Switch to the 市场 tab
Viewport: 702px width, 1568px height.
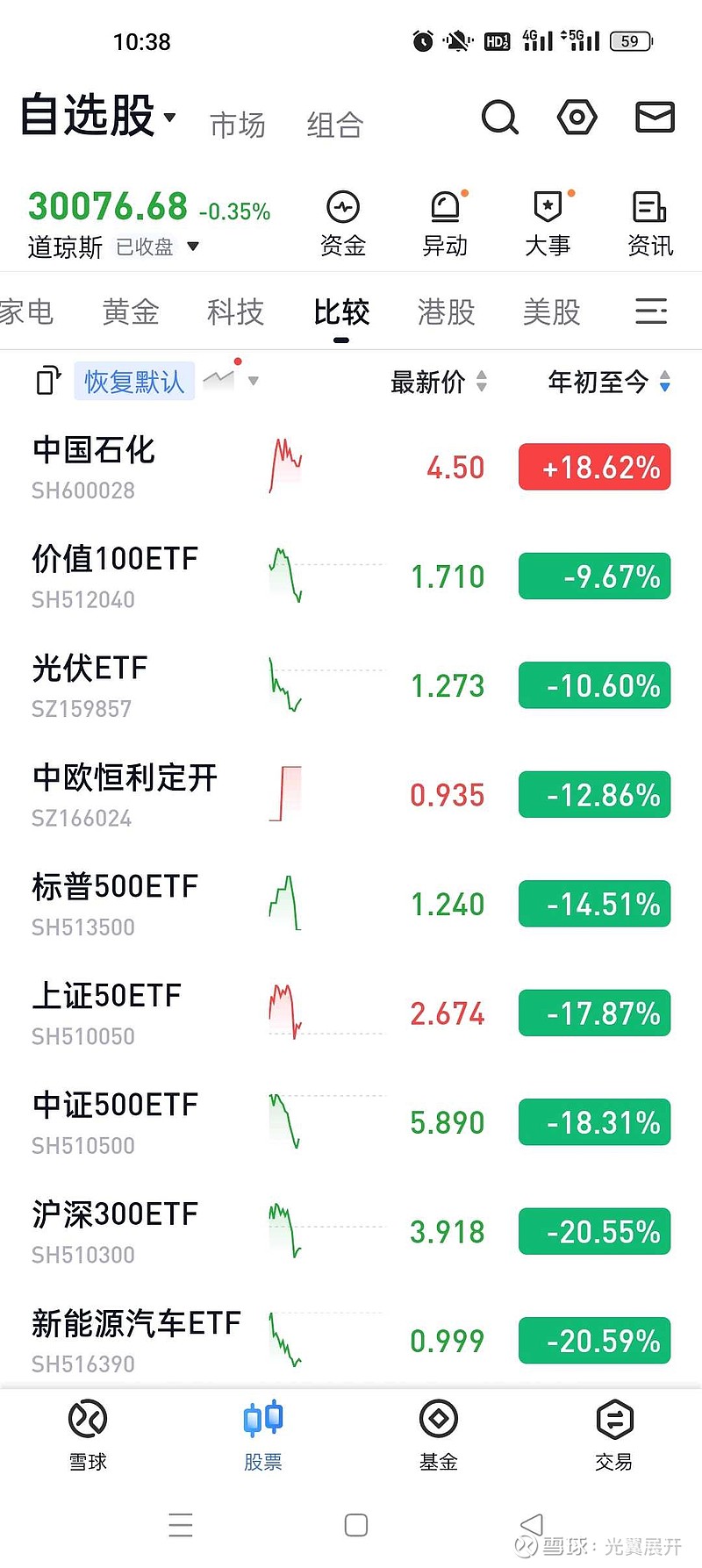click(x=238, y=125)
